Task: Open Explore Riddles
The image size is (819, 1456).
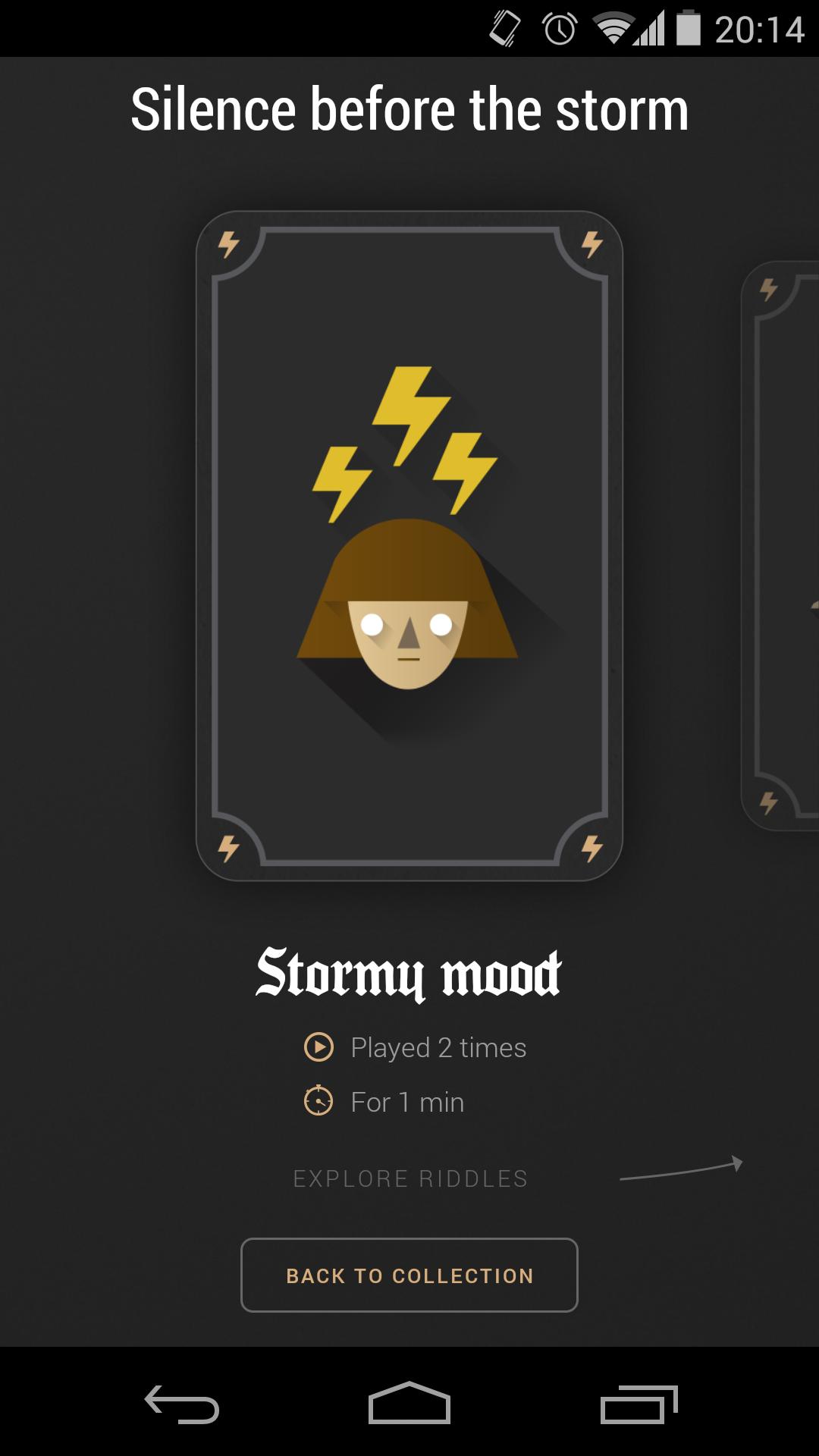Action: tap(410, 1178)
